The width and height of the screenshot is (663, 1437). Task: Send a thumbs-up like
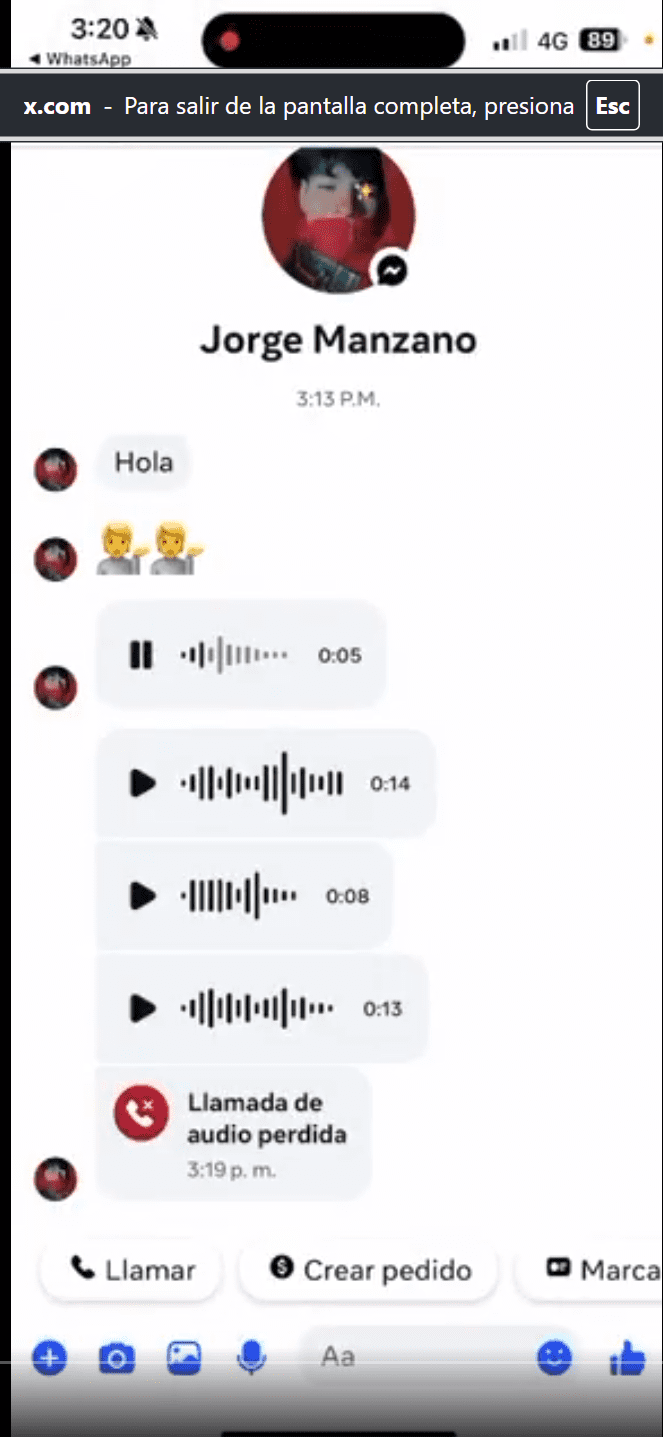click(627, 1357)
